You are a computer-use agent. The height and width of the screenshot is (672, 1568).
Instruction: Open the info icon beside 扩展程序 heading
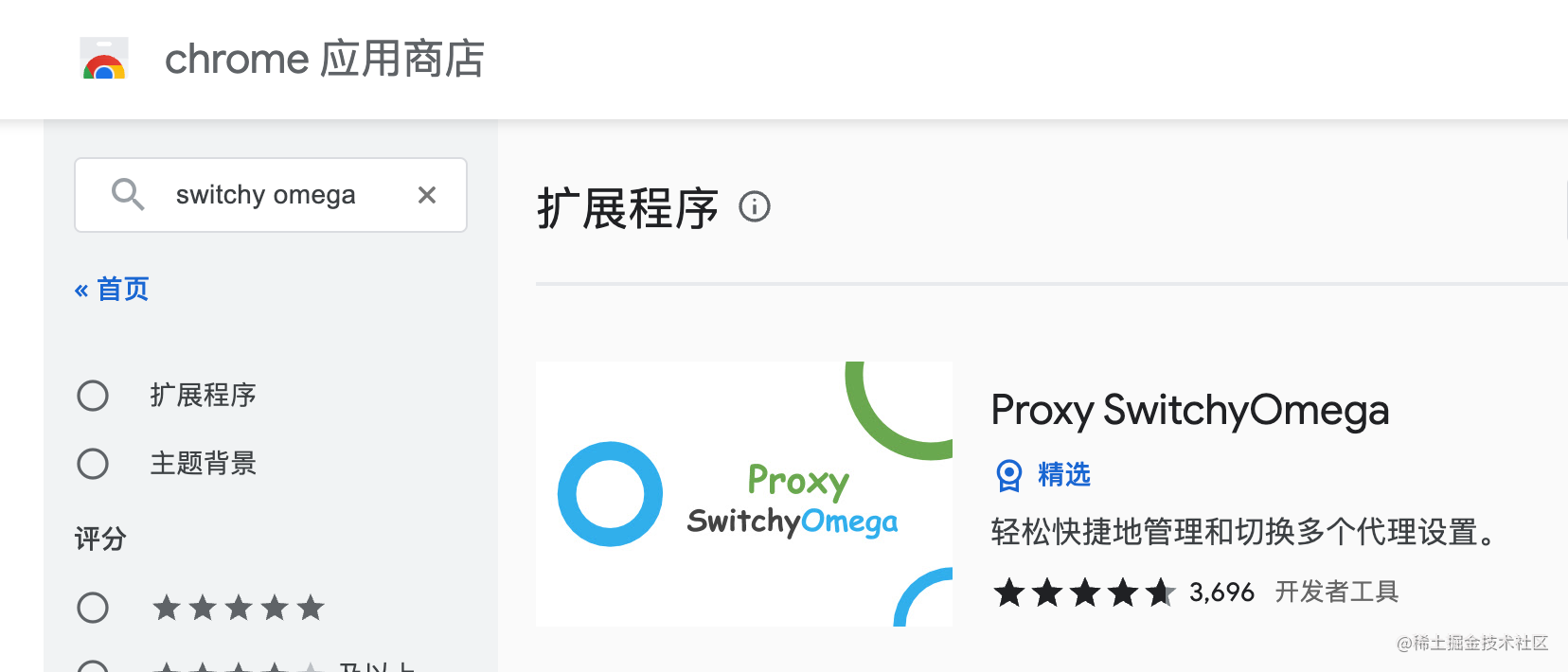click(x=755, y=206)
